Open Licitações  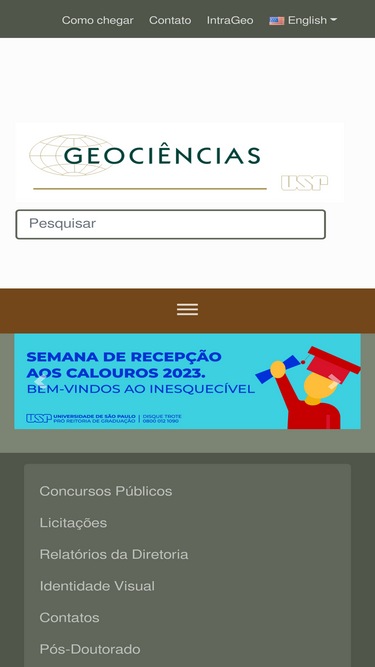[73, 523]
